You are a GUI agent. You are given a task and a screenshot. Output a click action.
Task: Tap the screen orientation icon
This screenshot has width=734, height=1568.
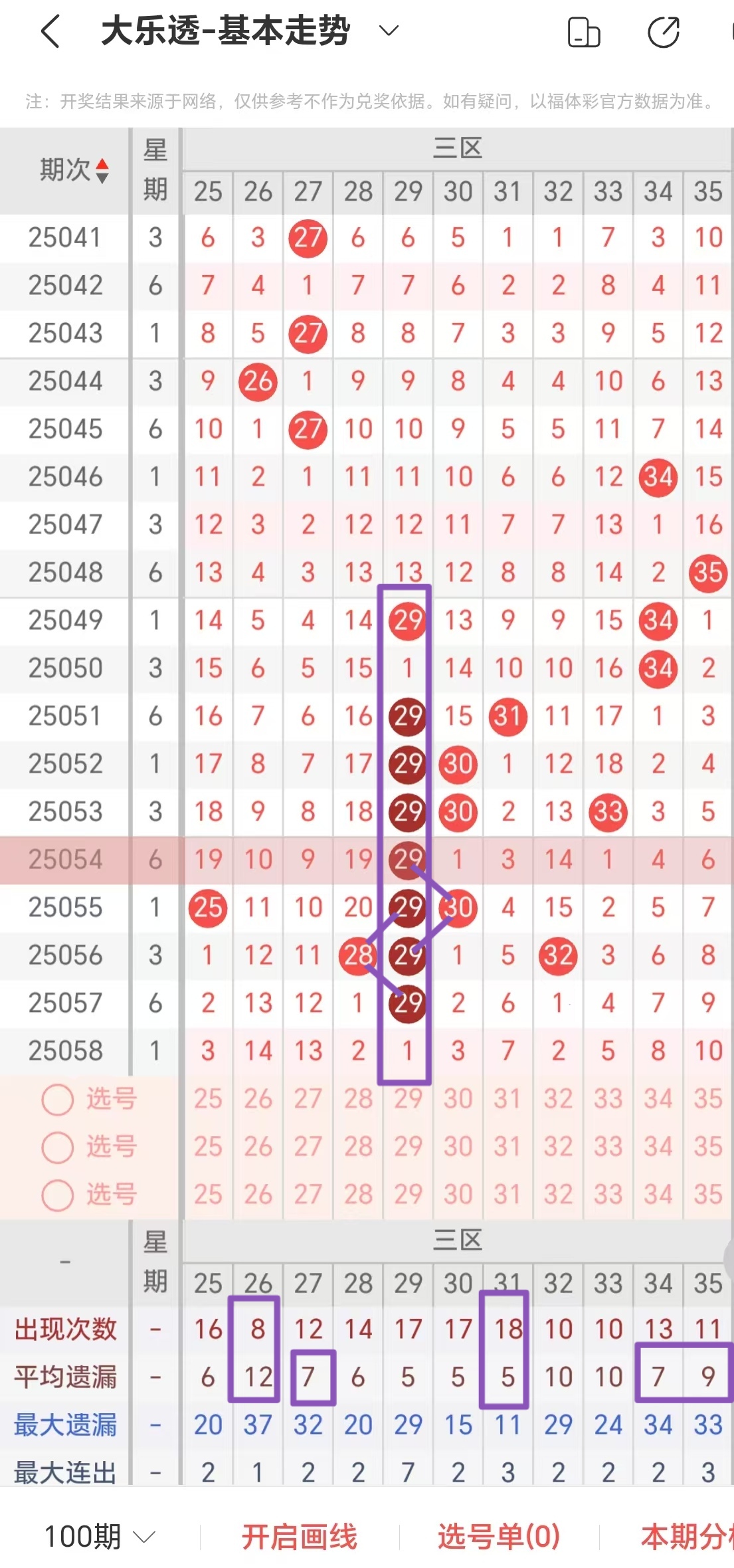pyautogui.click(x=584, y=32)
